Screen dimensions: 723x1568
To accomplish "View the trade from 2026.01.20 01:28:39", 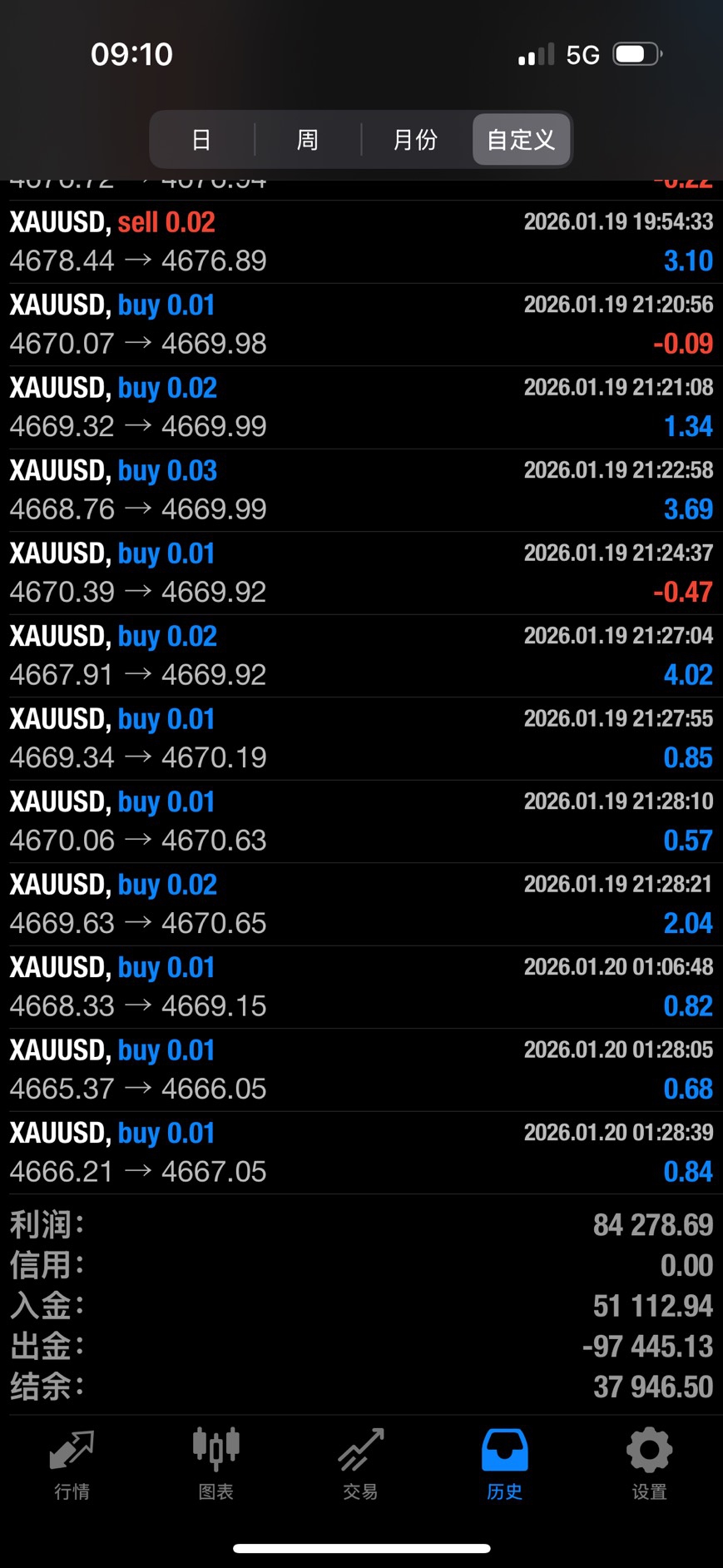I will 361,1153.
